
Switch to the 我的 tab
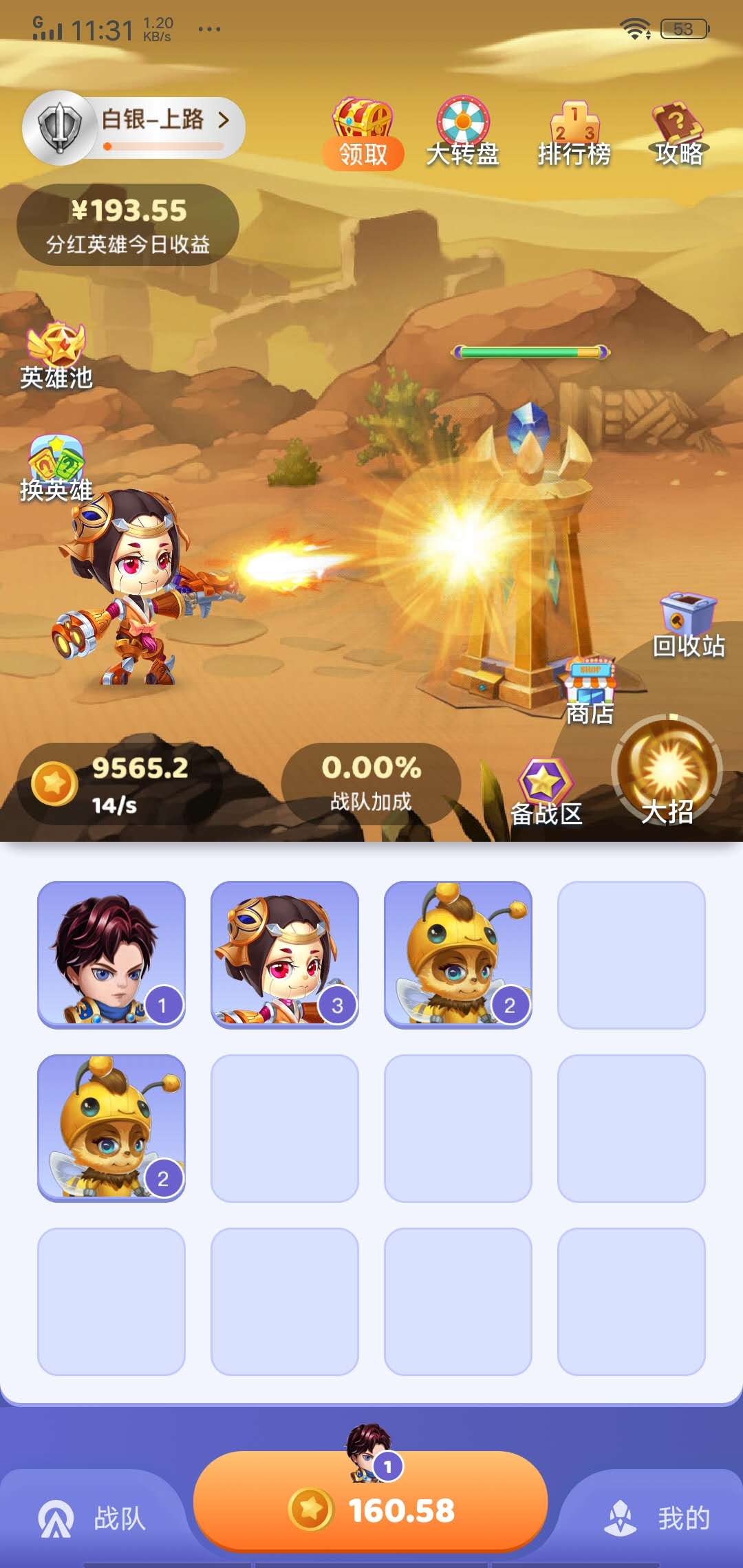657,1518
